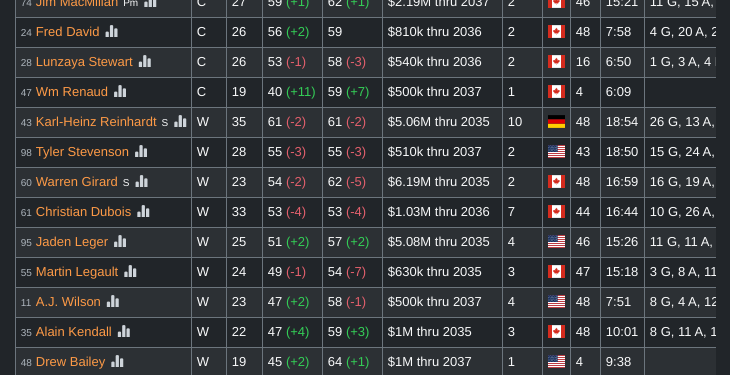The width and height of the screenshot is (730, 375).
Task: Open Fred David's player page
Action: 68,32
